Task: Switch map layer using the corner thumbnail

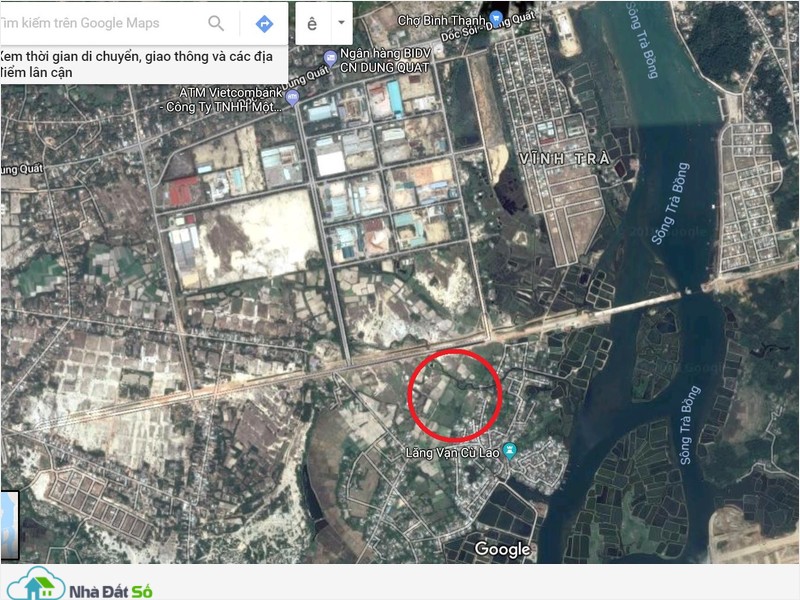Action: click(9, 525)
